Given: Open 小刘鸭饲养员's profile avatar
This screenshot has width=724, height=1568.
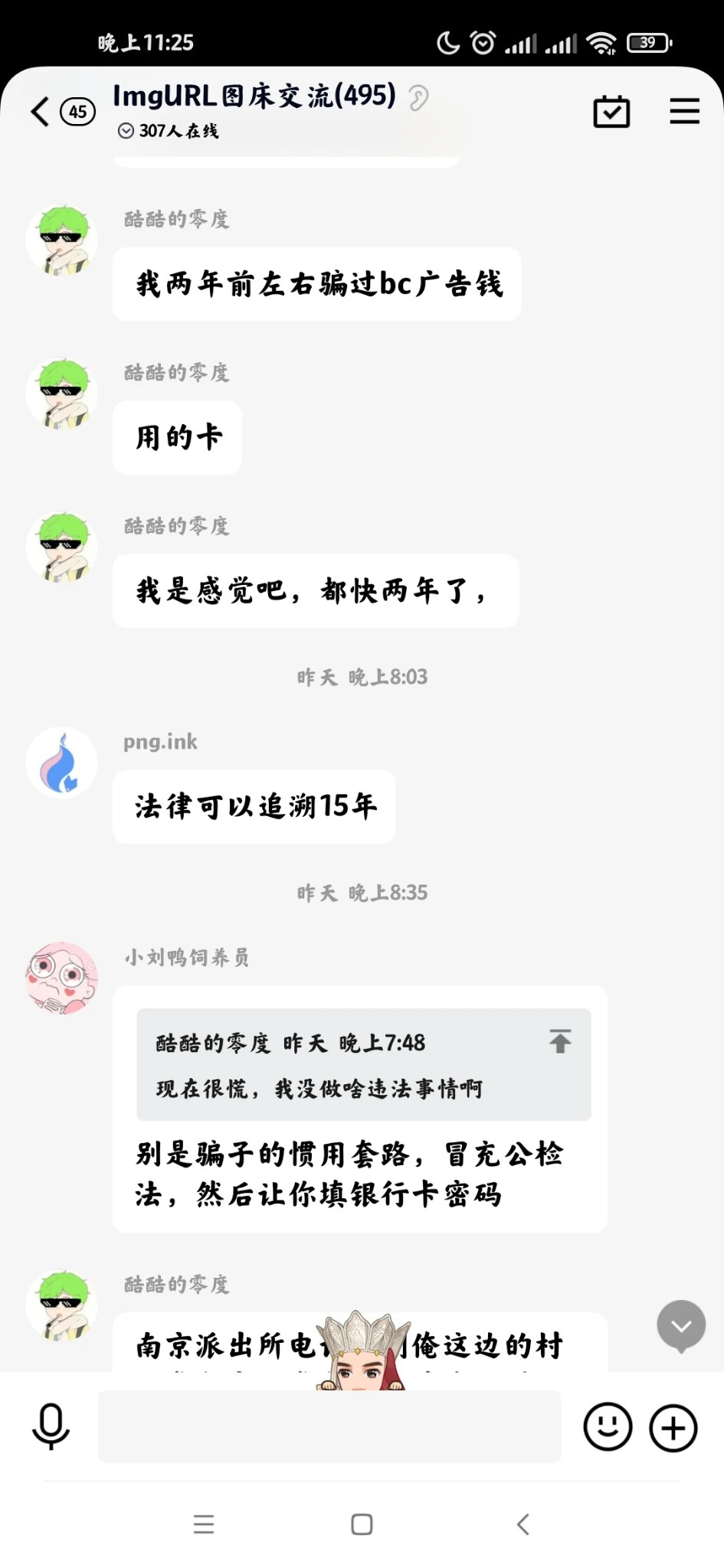Looking at the screenshot, I should (62, 978).
